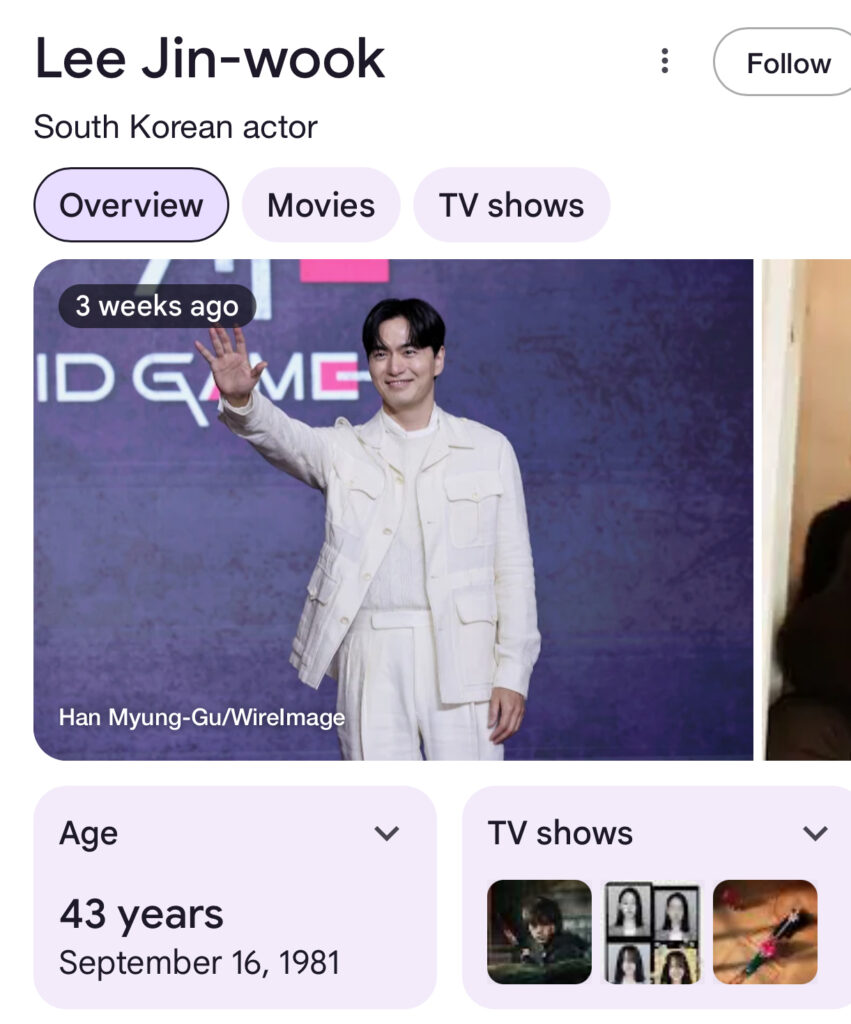Expand the Age card chevron
Screen dimensions: 851x1024
point(386,833)
